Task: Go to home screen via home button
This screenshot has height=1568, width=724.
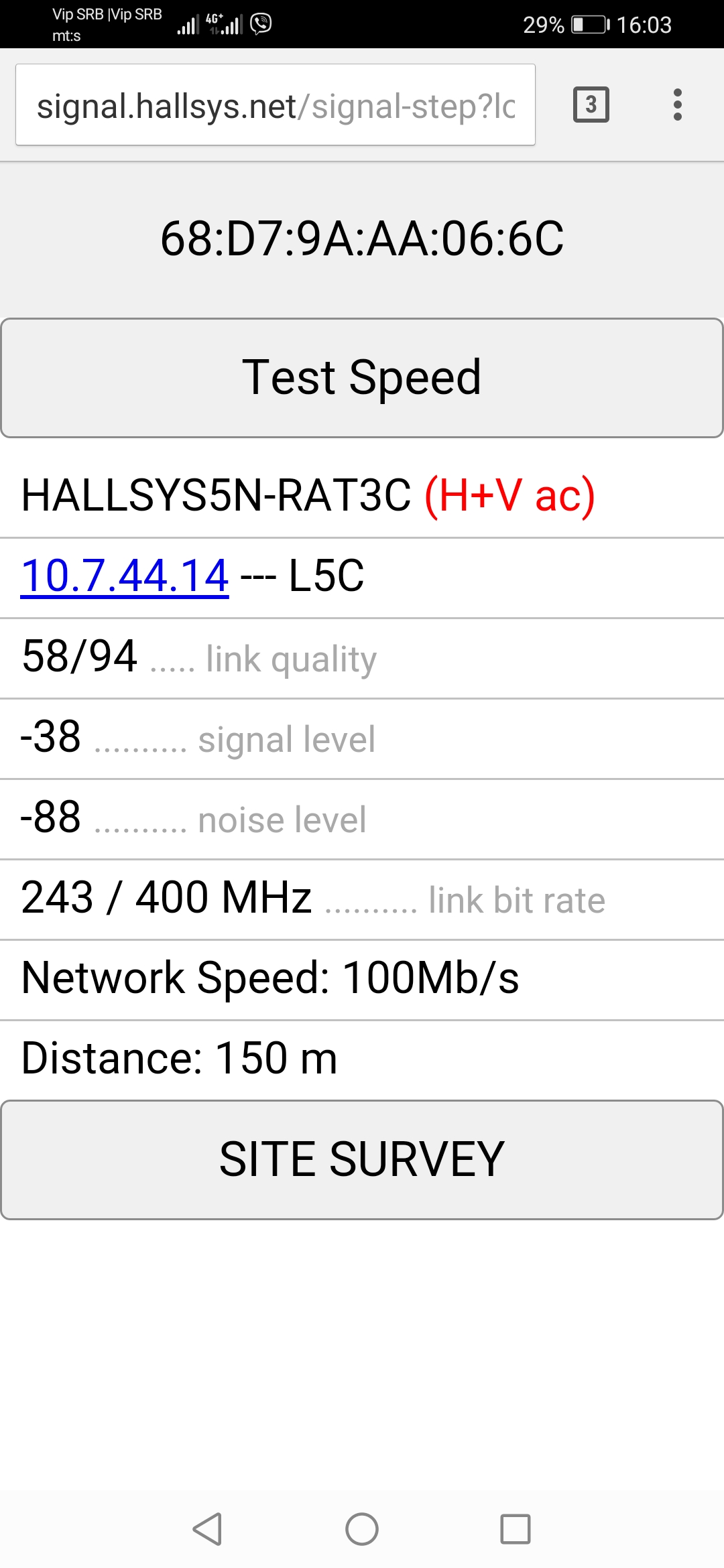Action: (362, 1529)
